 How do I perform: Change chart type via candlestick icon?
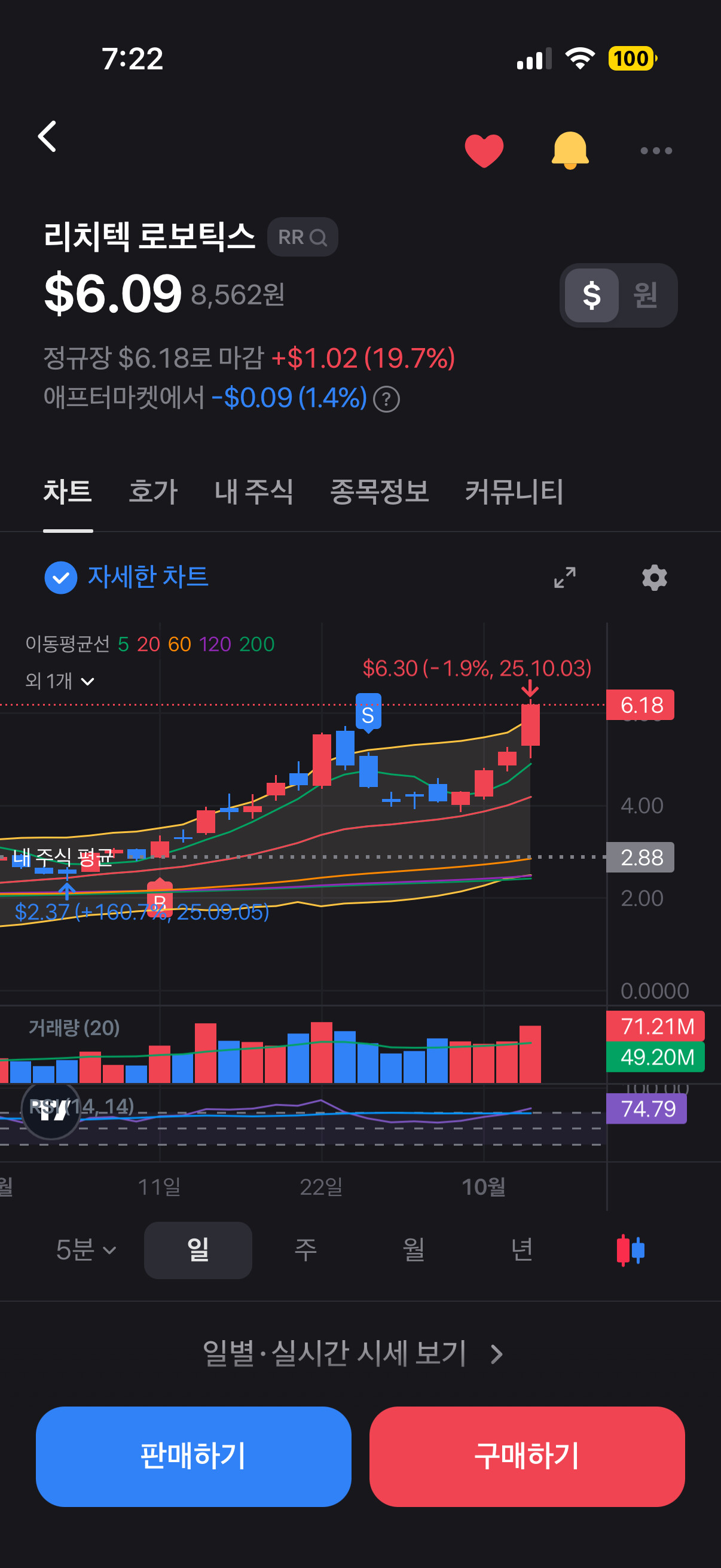[x=630, y=1250]
